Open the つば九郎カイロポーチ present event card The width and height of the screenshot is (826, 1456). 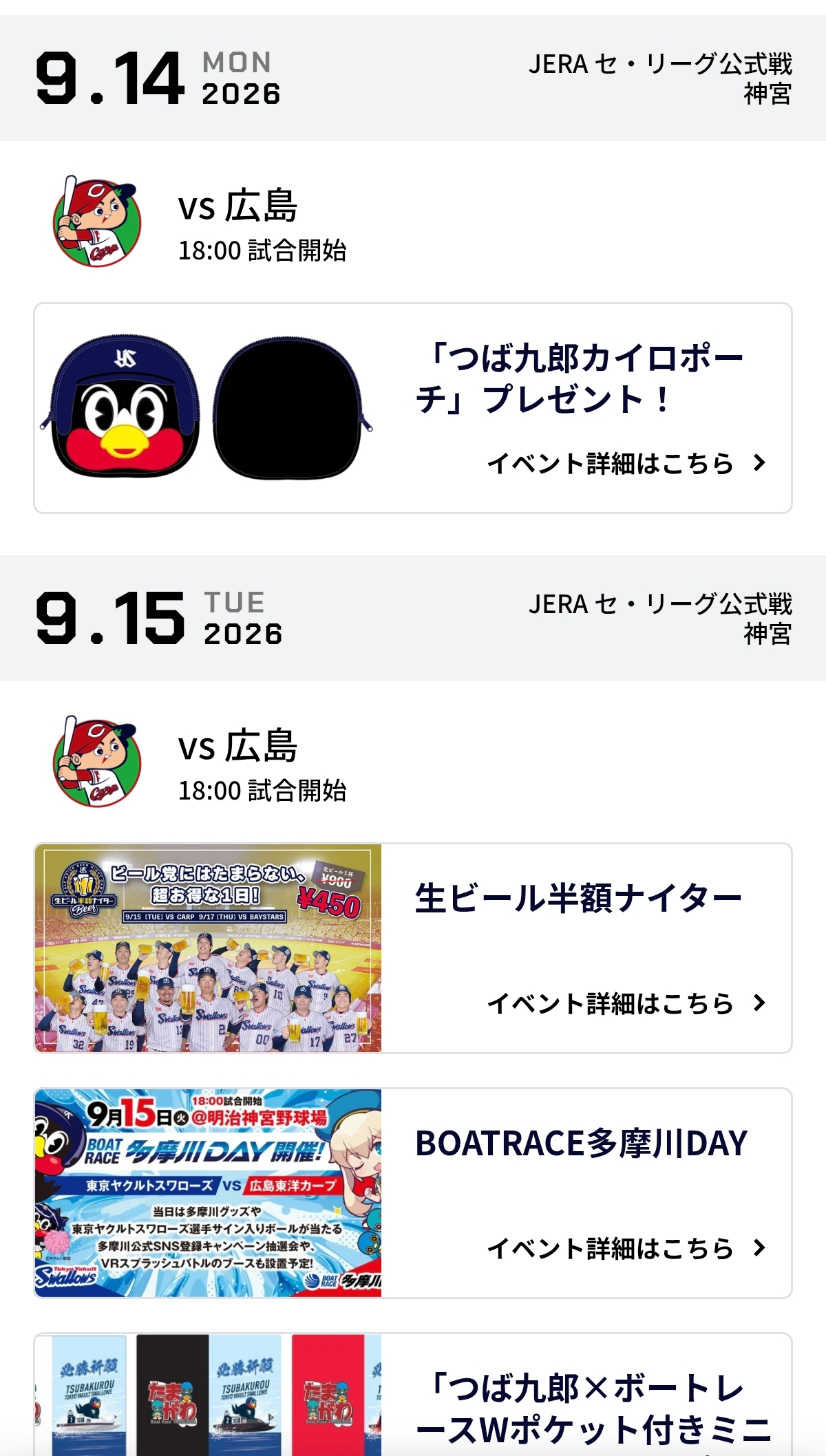(413, 408)
